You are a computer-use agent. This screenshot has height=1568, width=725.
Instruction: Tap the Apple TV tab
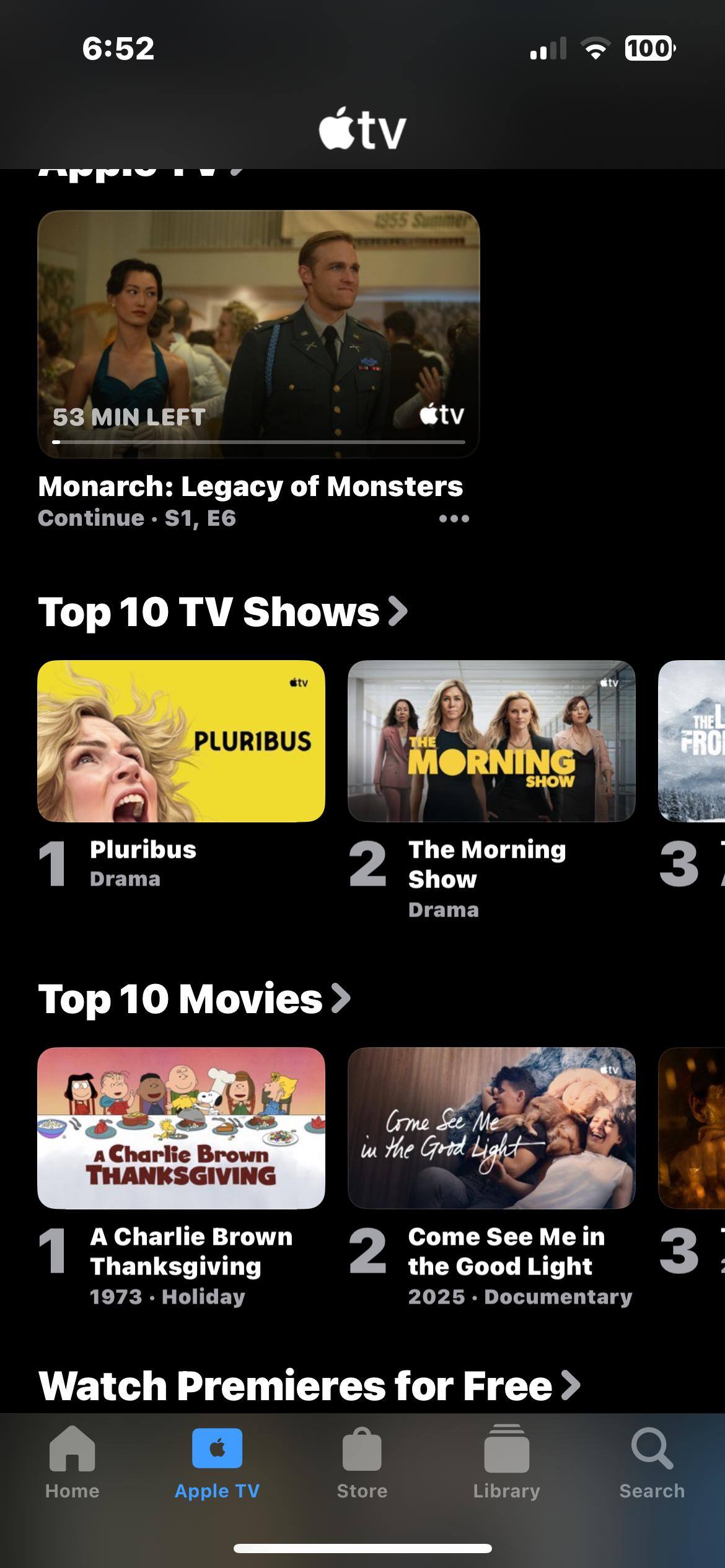(217, 1461)
